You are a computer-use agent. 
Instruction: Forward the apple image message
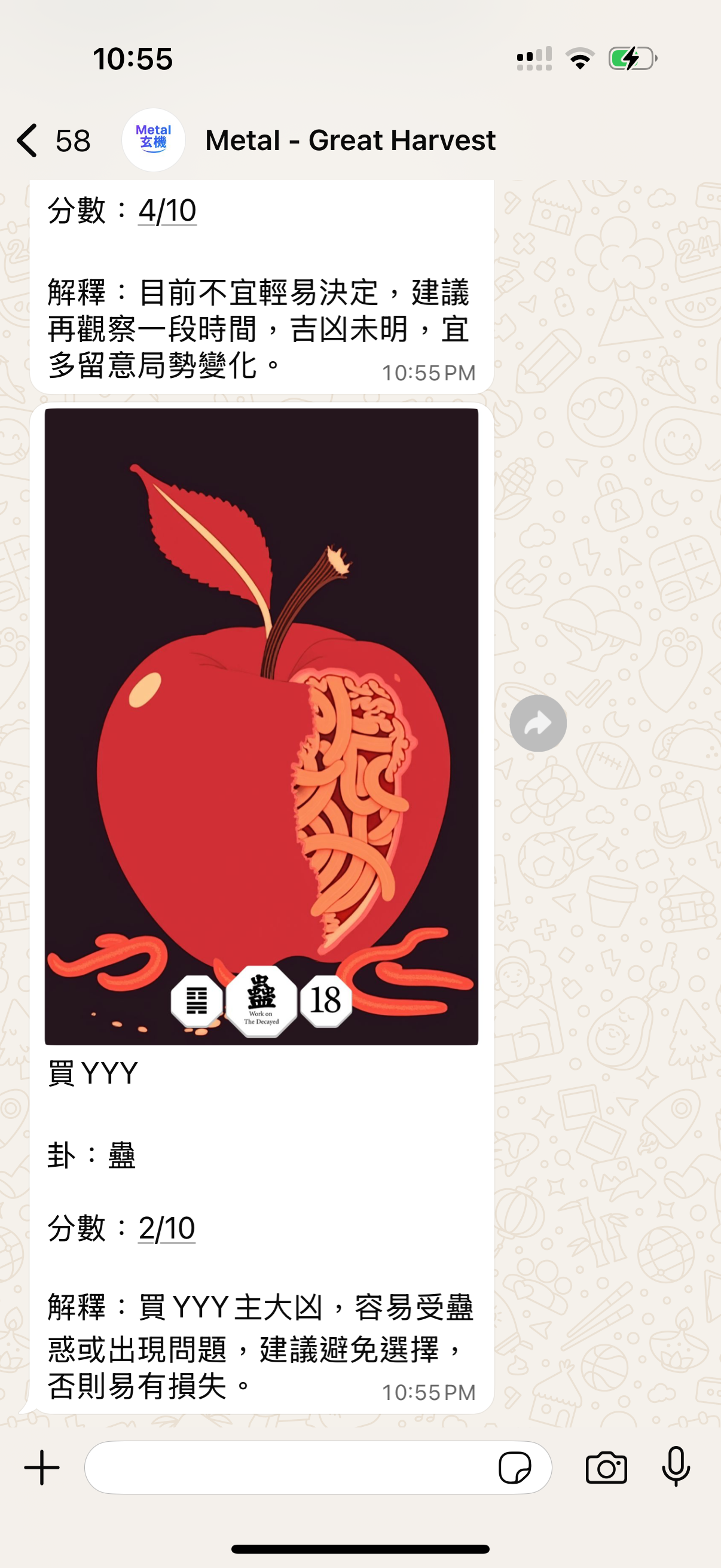pyautogui.click(x=537, y=723)
